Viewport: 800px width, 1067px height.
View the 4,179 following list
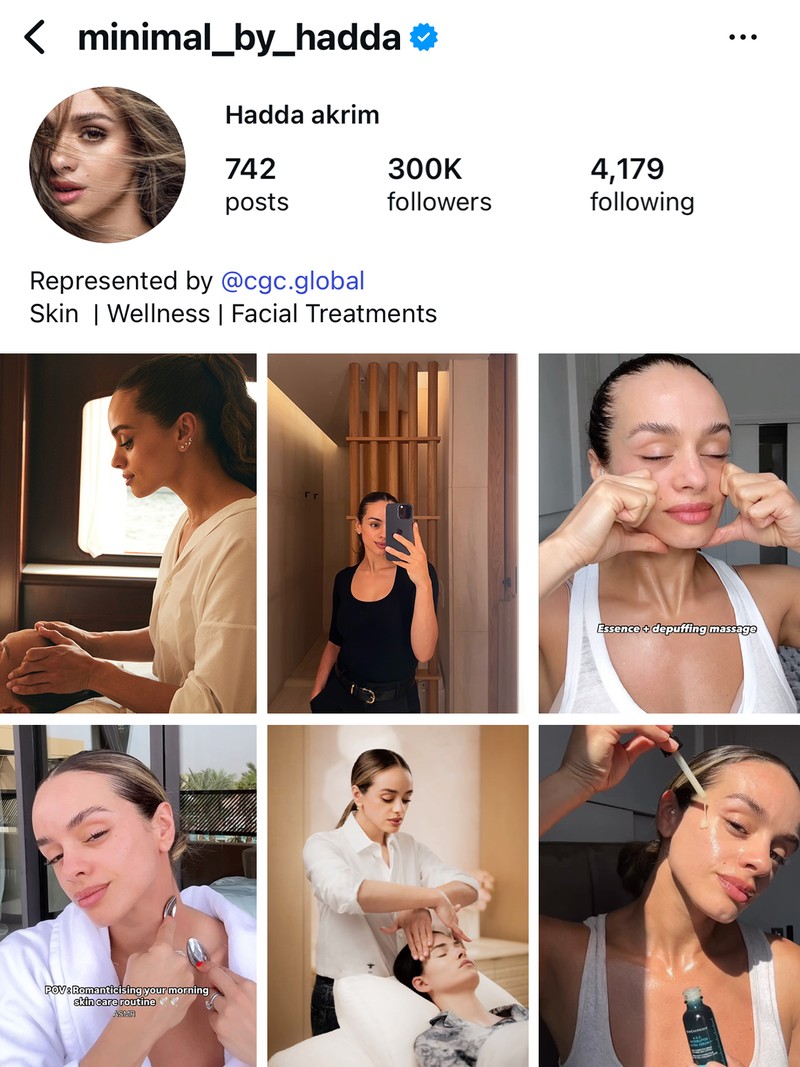(641, 184)
